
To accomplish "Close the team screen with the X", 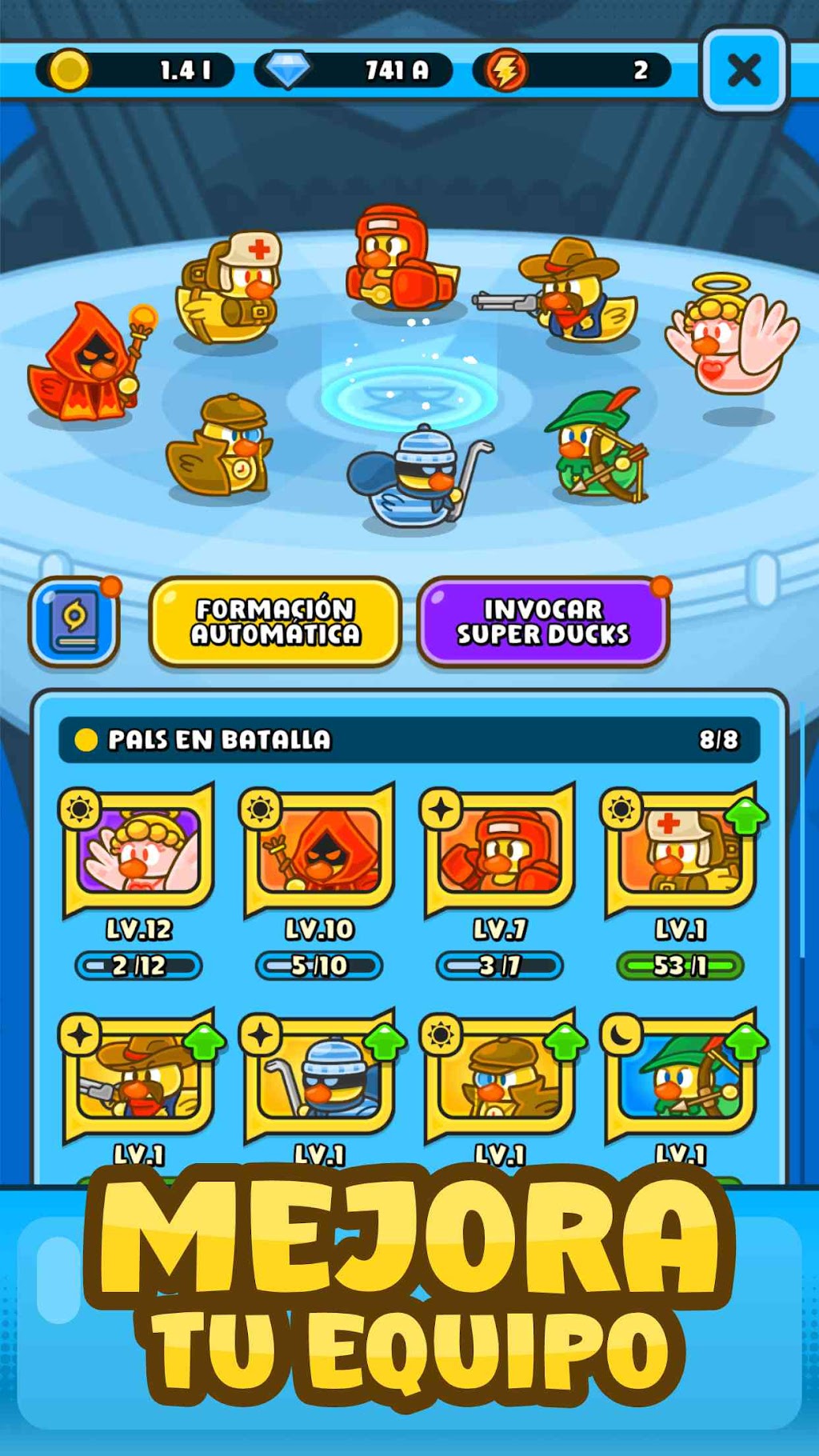I will click(744, 70).
